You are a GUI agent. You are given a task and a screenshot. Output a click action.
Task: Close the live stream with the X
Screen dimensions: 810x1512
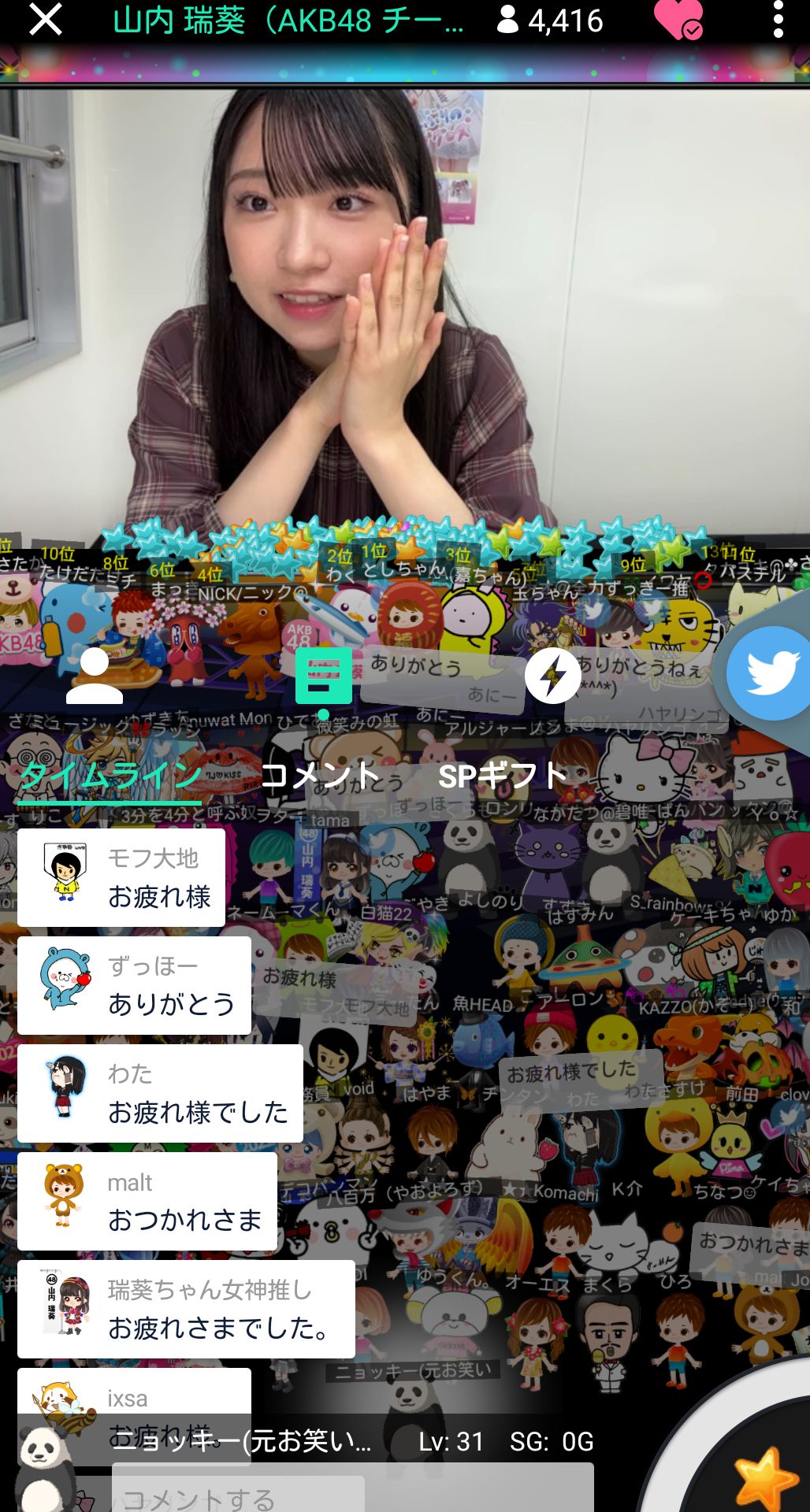tap(45, 20)
